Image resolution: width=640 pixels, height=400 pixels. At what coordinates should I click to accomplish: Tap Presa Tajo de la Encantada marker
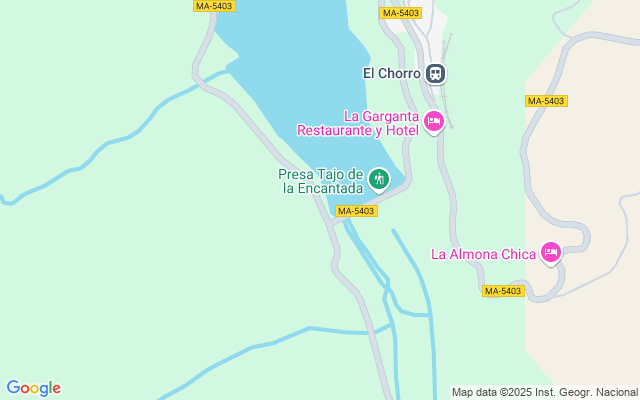[378, 179]
